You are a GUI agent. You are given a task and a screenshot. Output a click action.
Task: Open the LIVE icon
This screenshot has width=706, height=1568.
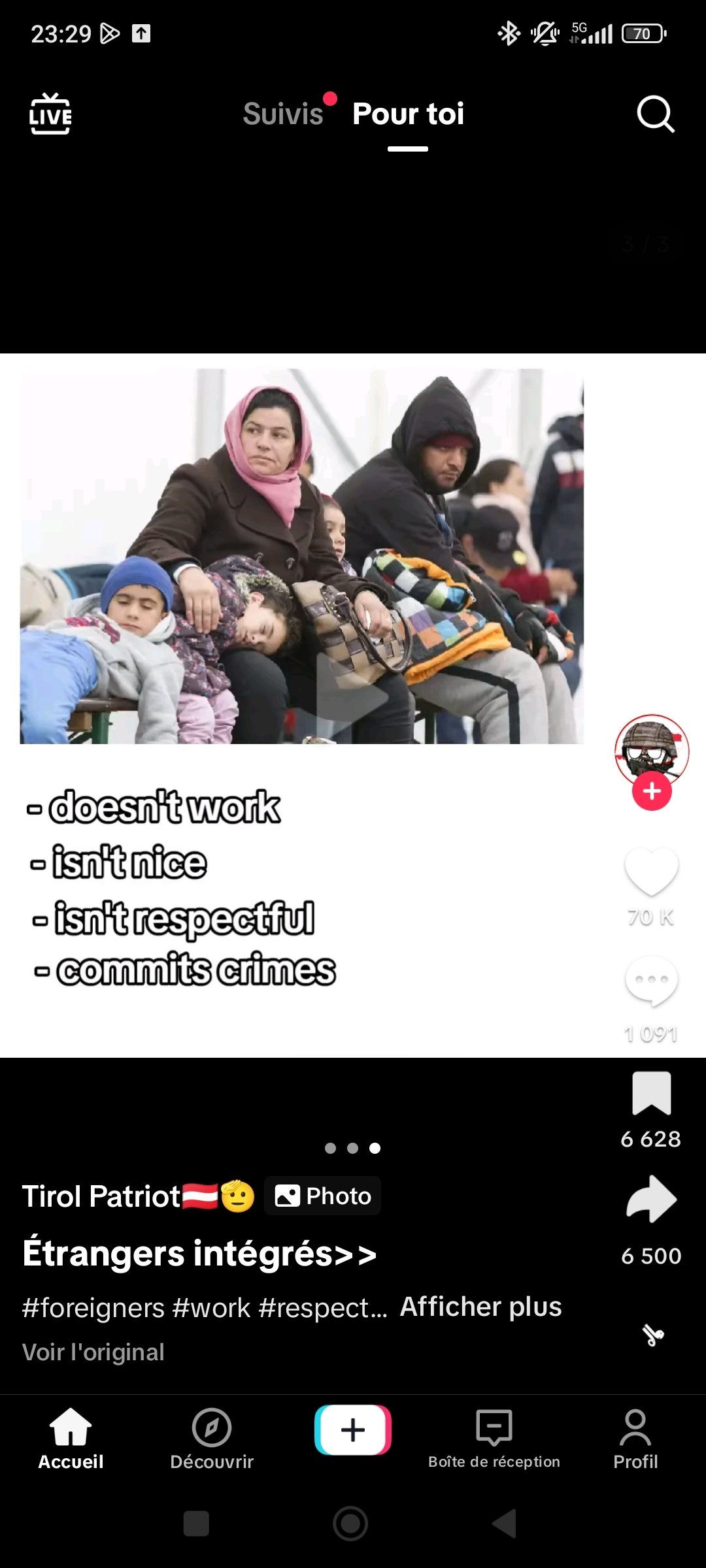coord(50,114)
